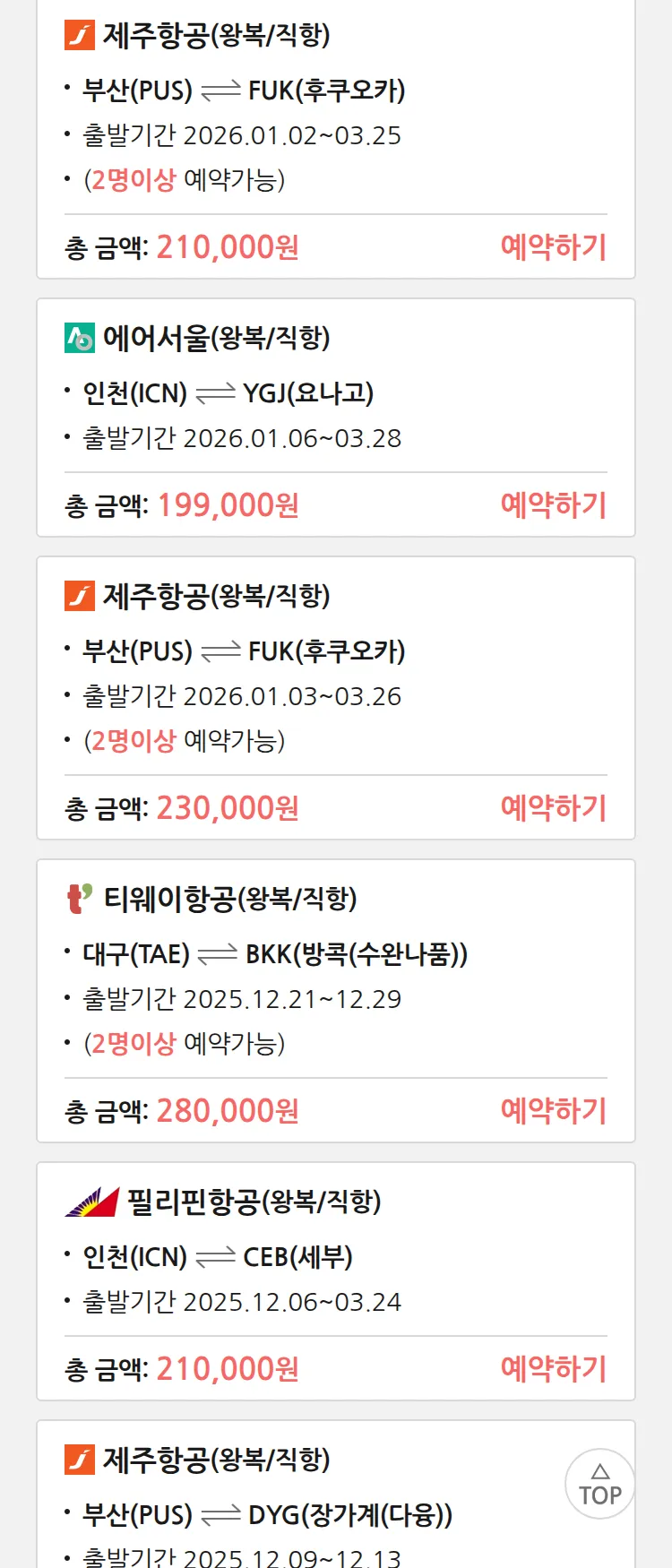This screenshot has width=672, height=1568.
Task: Tap 예약하기 for 필리핀항공 인천–세부
Action: (553, 1369)
